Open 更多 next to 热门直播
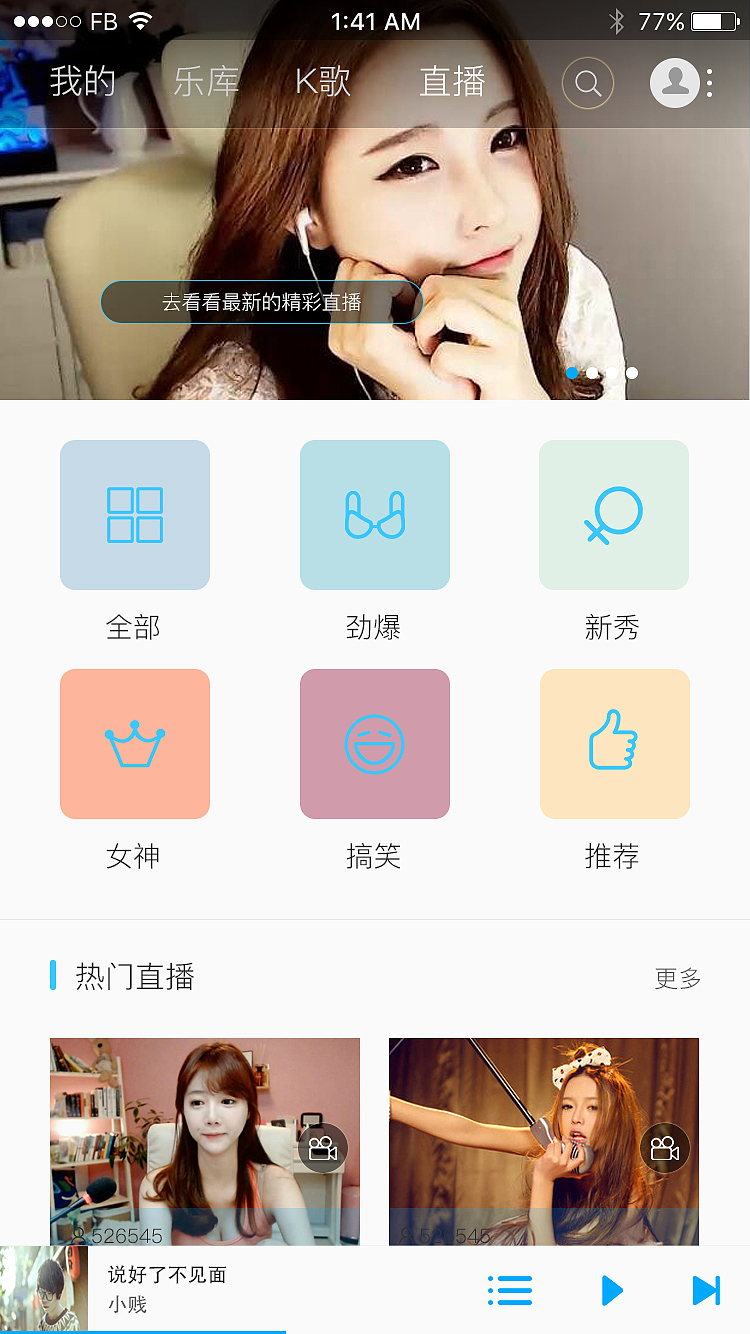 pyautogui.click(x=678, y=979)
